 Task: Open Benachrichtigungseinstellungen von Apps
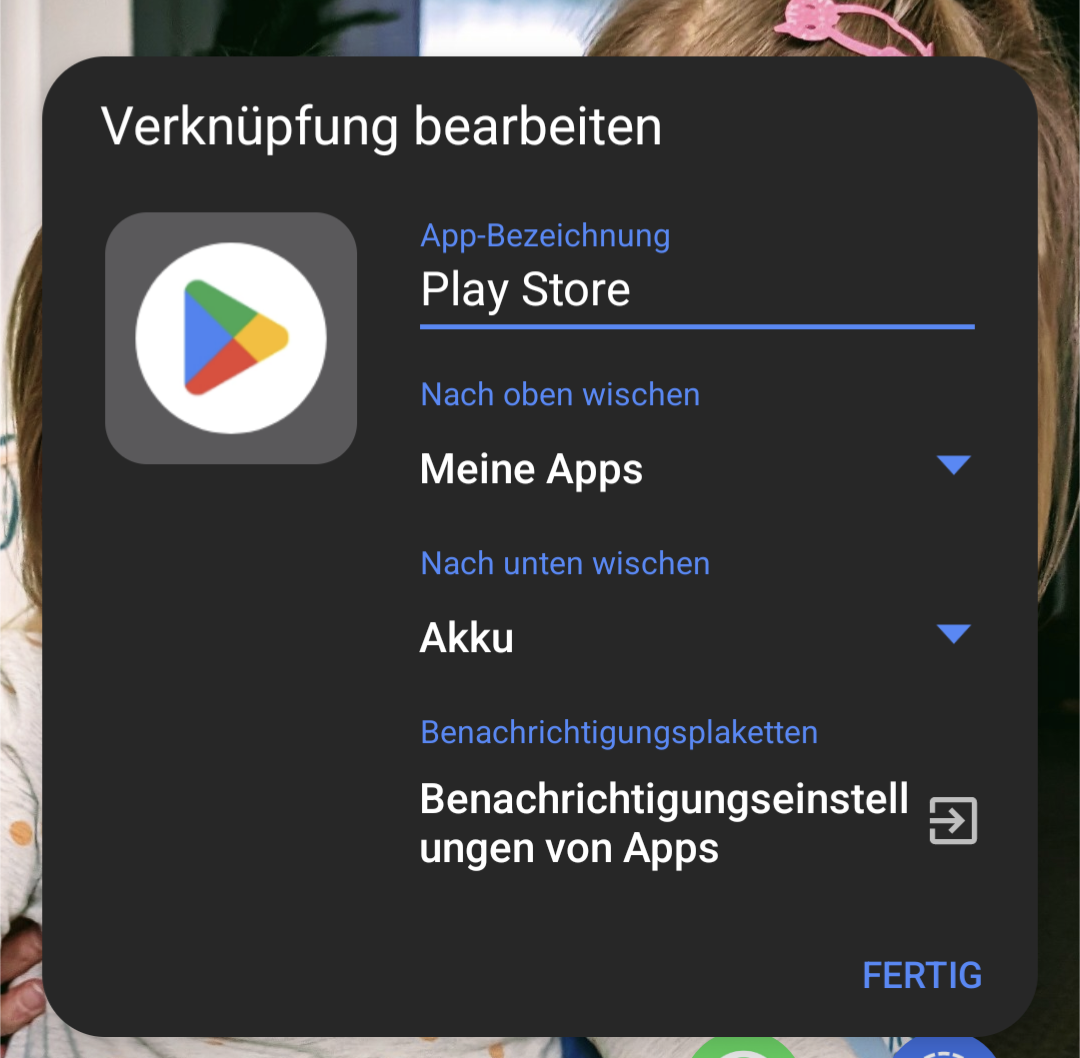point(697,823)
